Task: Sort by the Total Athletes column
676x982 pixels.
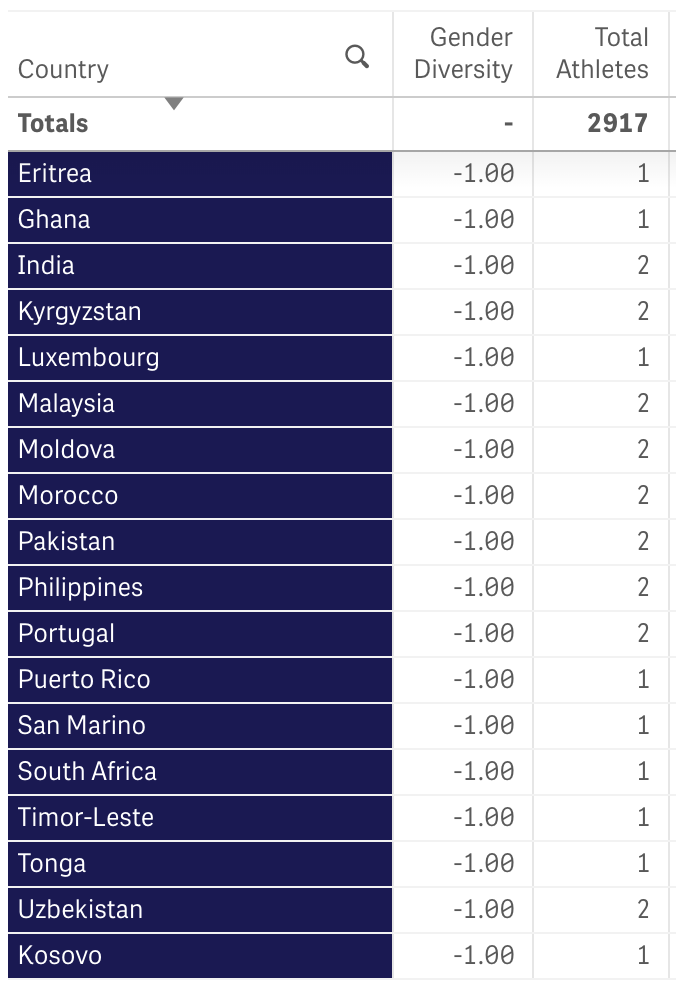Action: click(602, 54)
